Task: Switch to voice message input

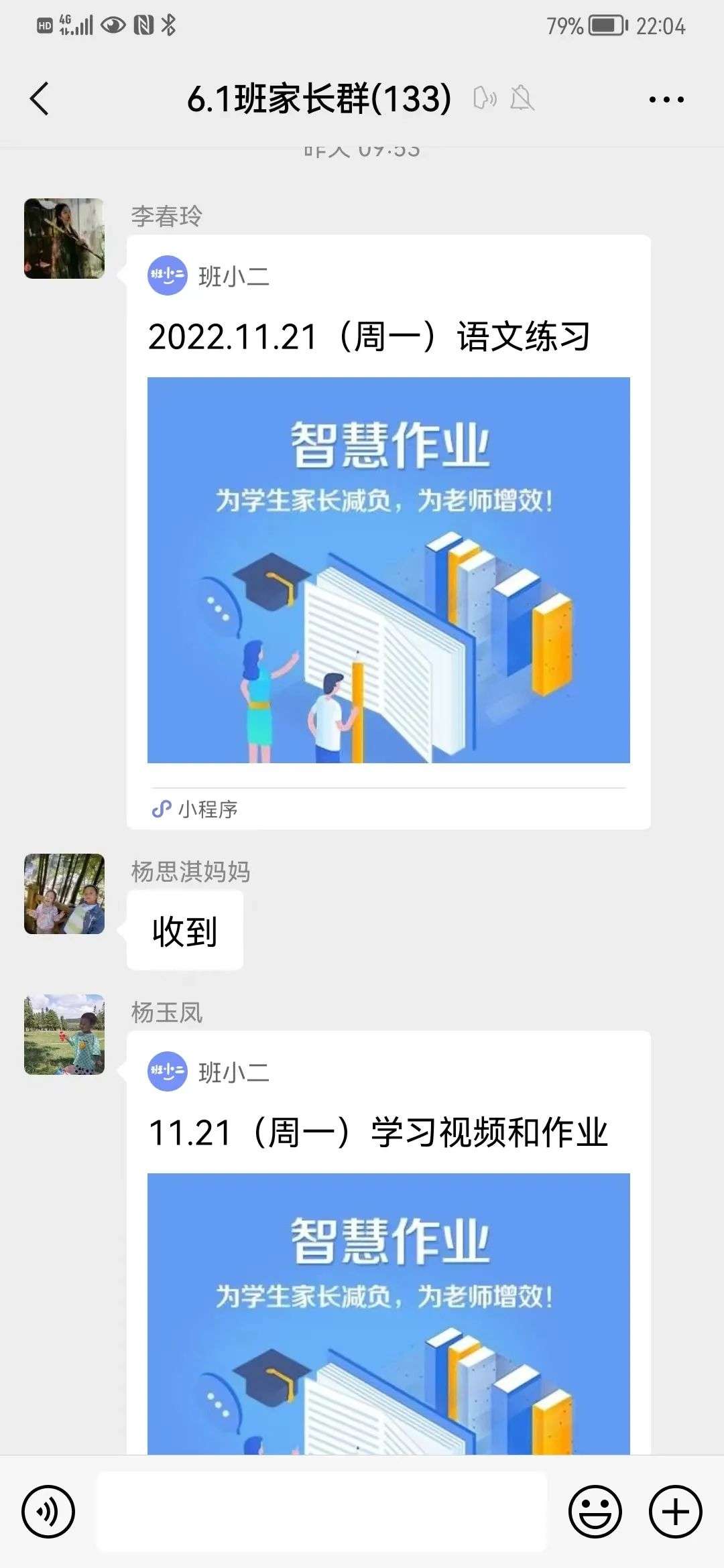Action: tap(48, 1512)
